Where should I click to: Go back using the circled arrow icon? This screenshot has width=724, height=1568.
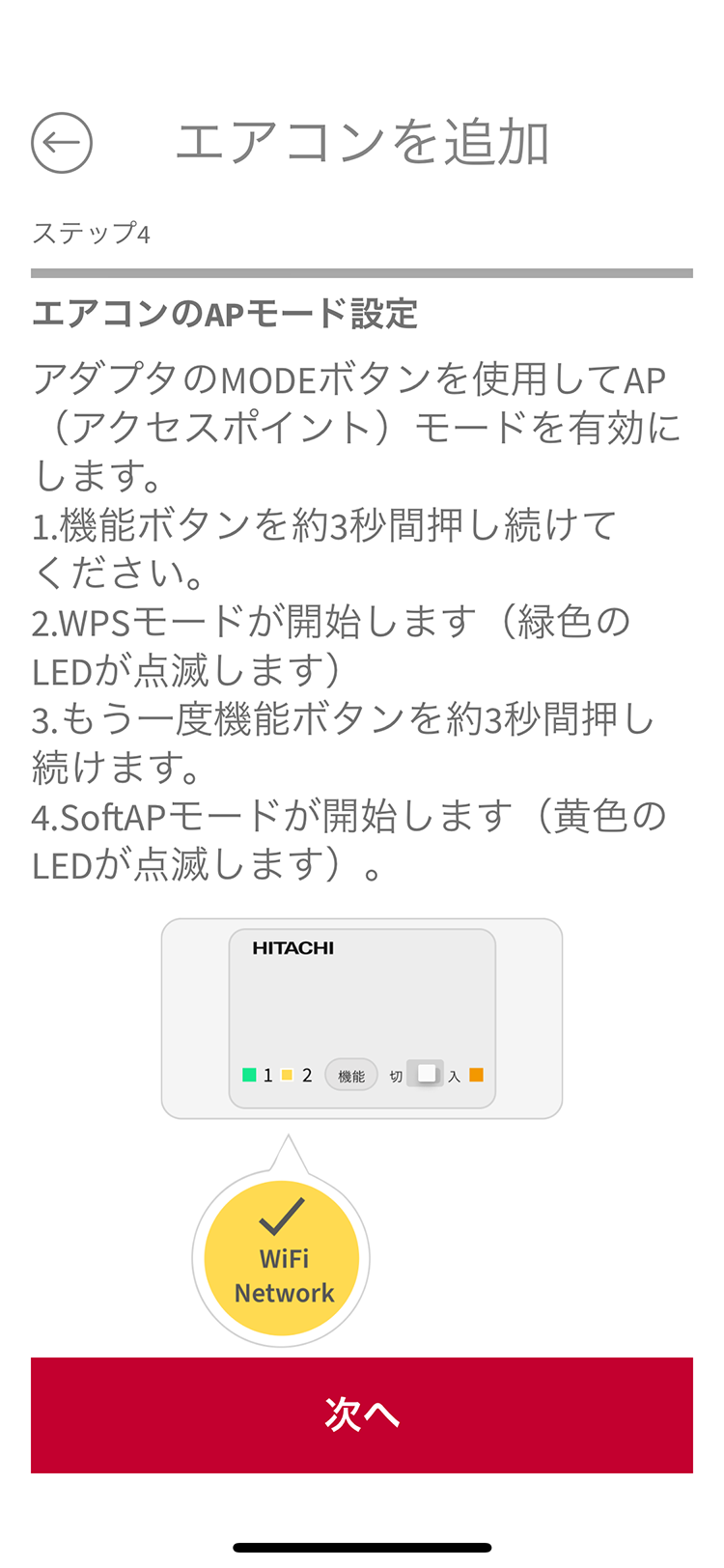tap(62, 143)
